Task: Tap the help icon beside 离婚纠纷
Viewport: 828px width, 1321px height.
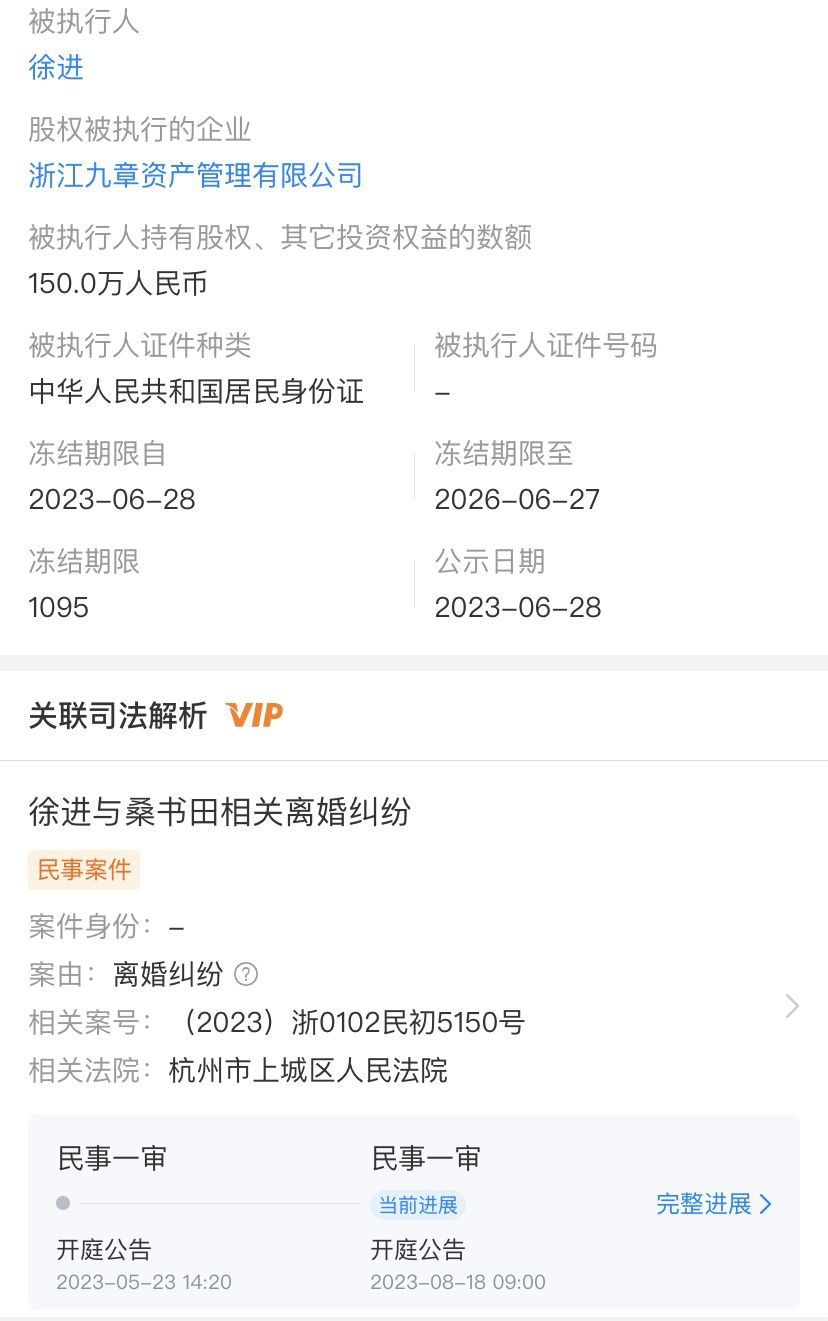Action: click(246, 974)
